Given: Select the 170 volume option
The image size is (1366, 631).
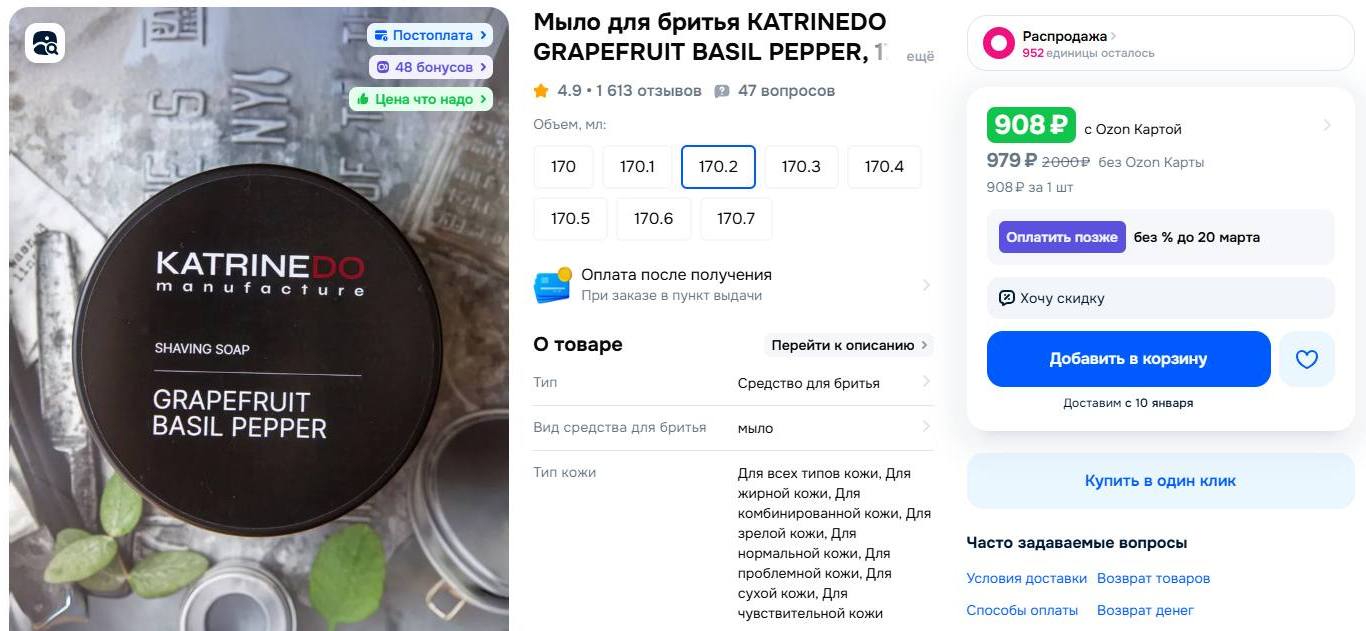Looking at the screenshot, I should coord(563,167).
